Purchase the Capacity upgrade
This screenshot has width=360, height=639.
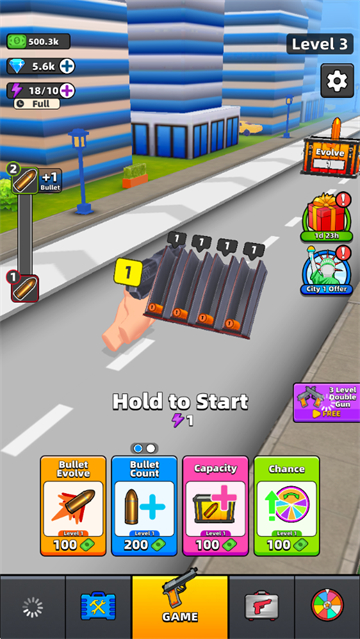coord(215,505)
